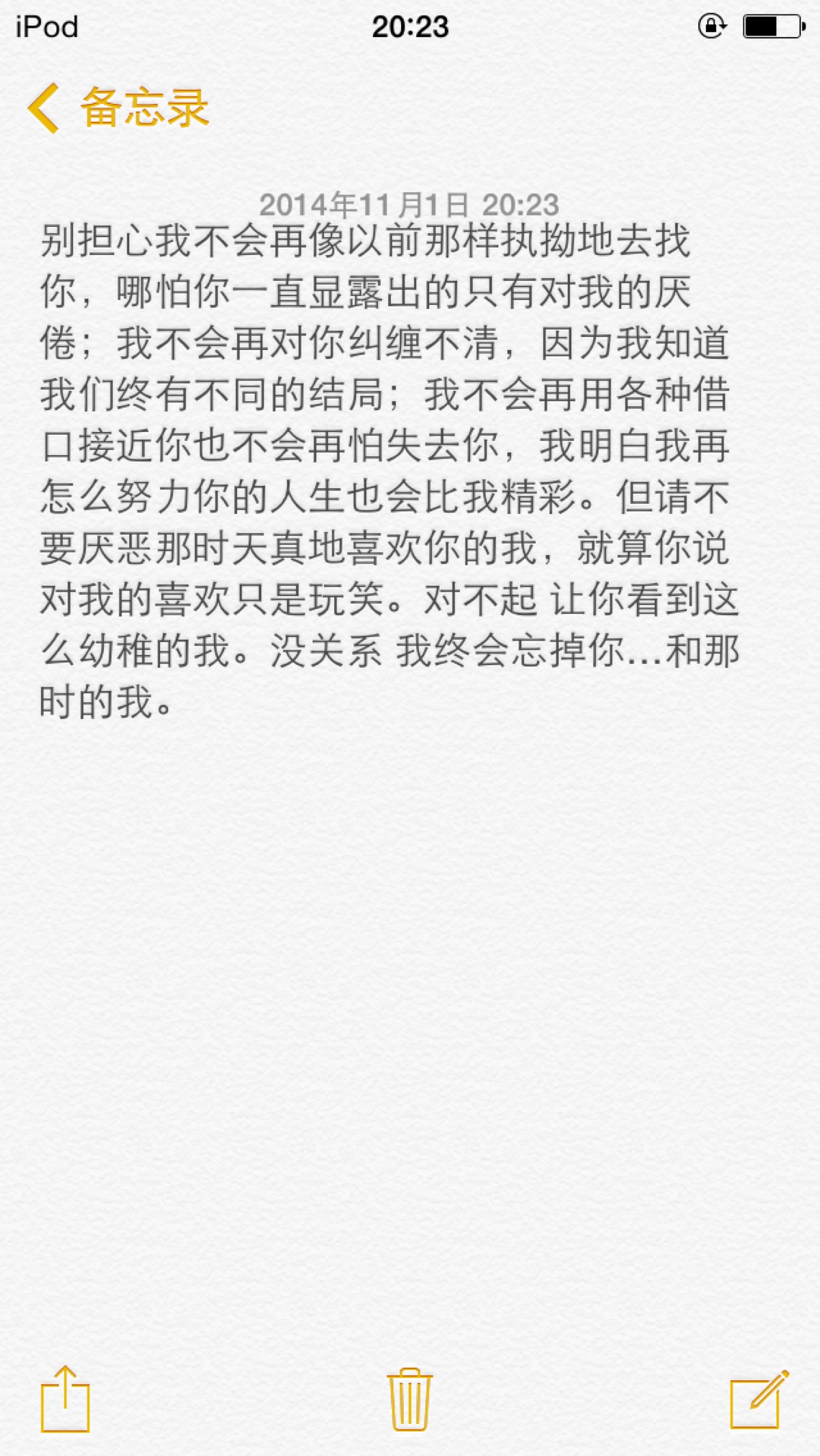Share this note
Image resolution: width=820 pixels, height=1456 pixels.
(x=66, y=1399)
